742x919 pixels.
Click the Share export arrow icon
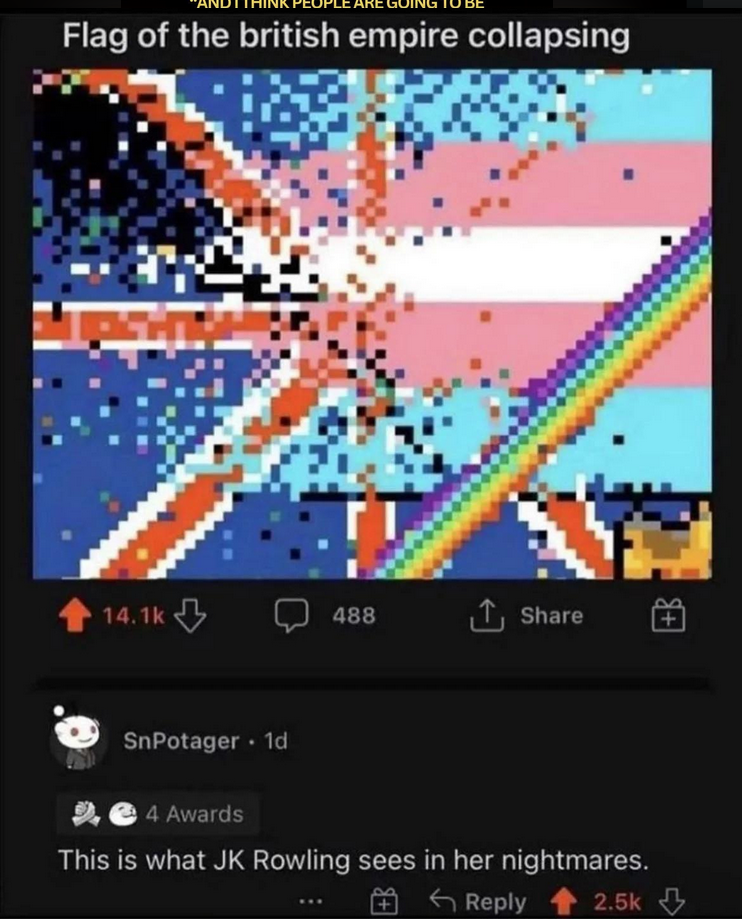click(487, 614)
